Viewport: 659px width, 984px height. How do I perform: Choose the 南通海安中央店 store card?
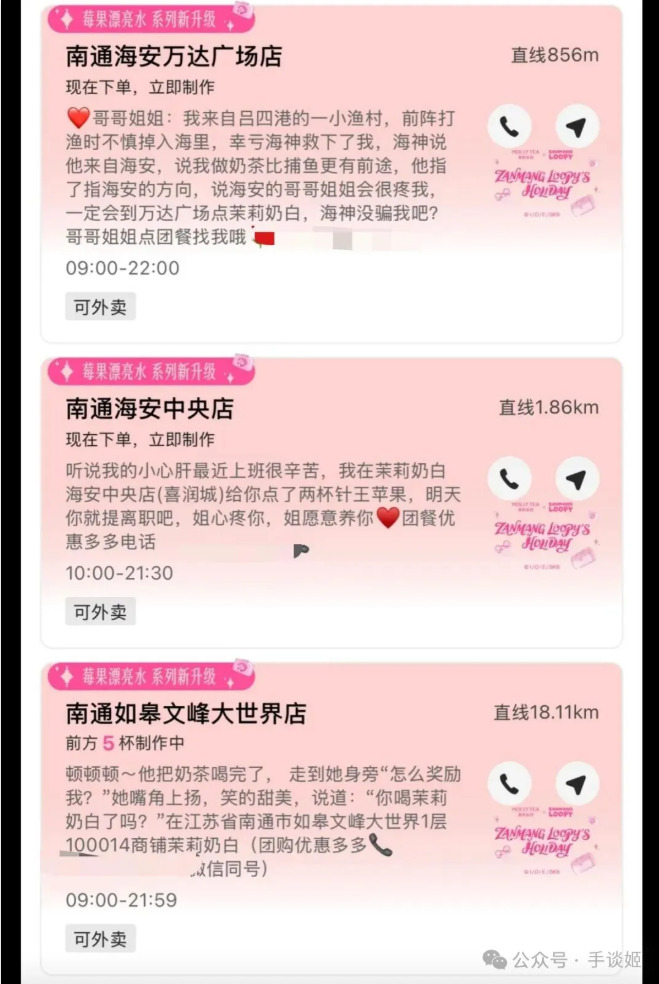point(150,408)
